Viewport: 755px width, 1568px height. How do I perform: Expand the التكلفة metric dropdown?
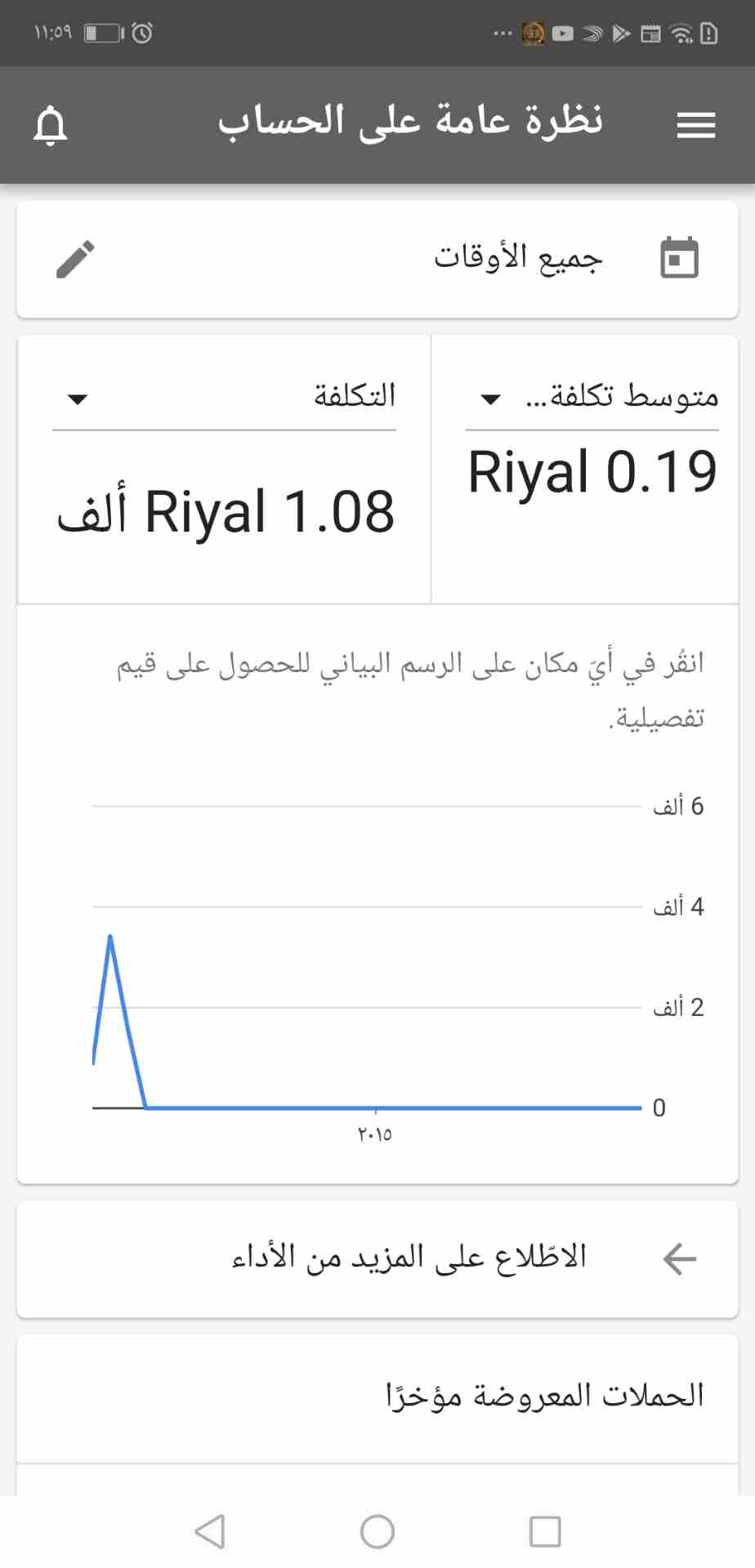[x=224, y=398]
